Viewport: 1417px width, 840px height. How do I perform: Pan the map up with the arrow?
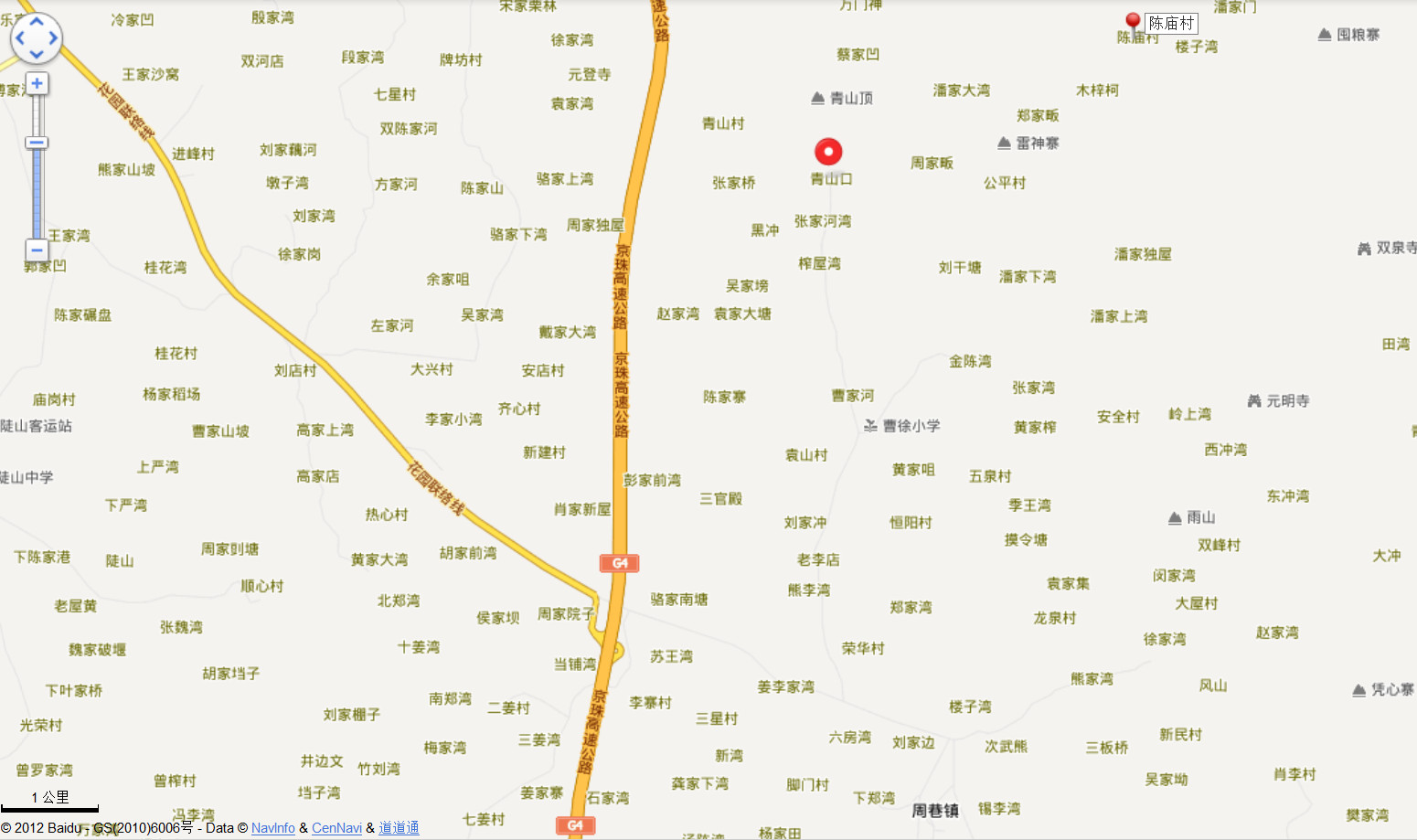coord(37,22)
